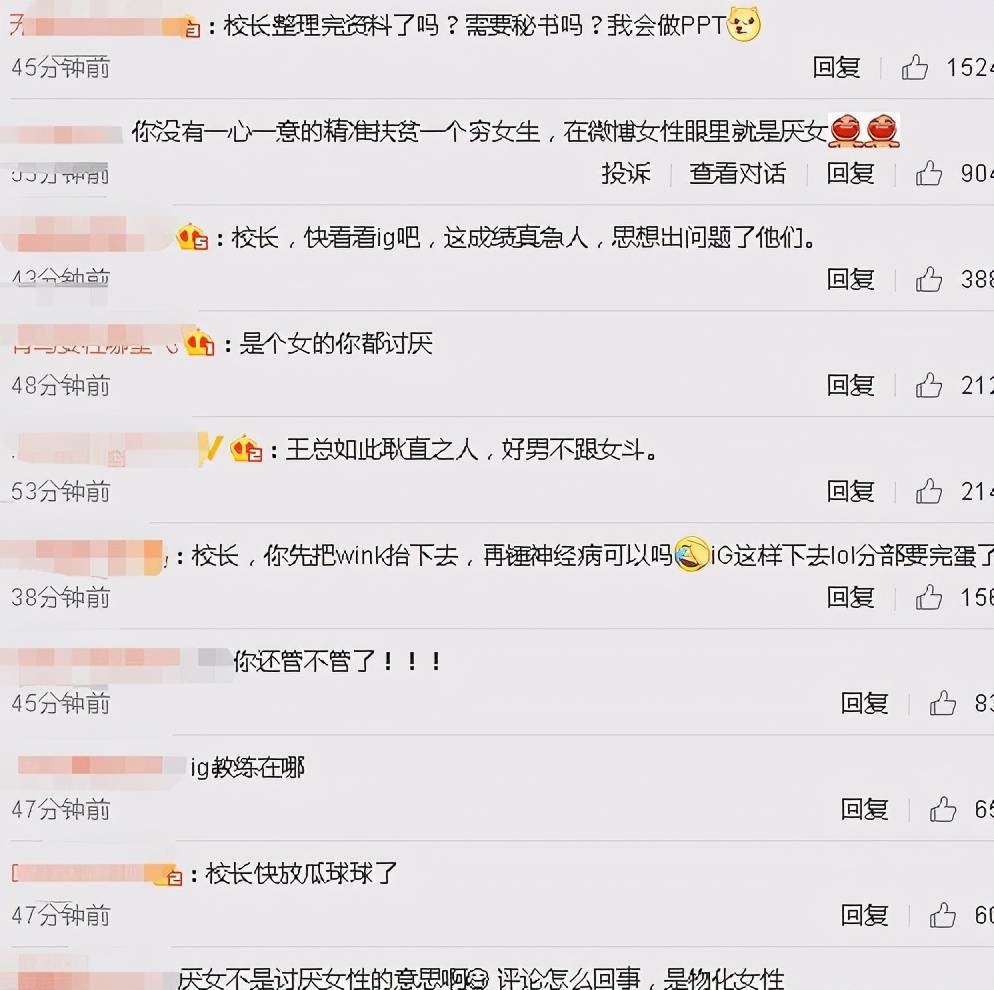The width and height of the screenshot is (994, 990).
Task: Like the comment 校长快放瓜球球了
Action: (x=943, y=915)
